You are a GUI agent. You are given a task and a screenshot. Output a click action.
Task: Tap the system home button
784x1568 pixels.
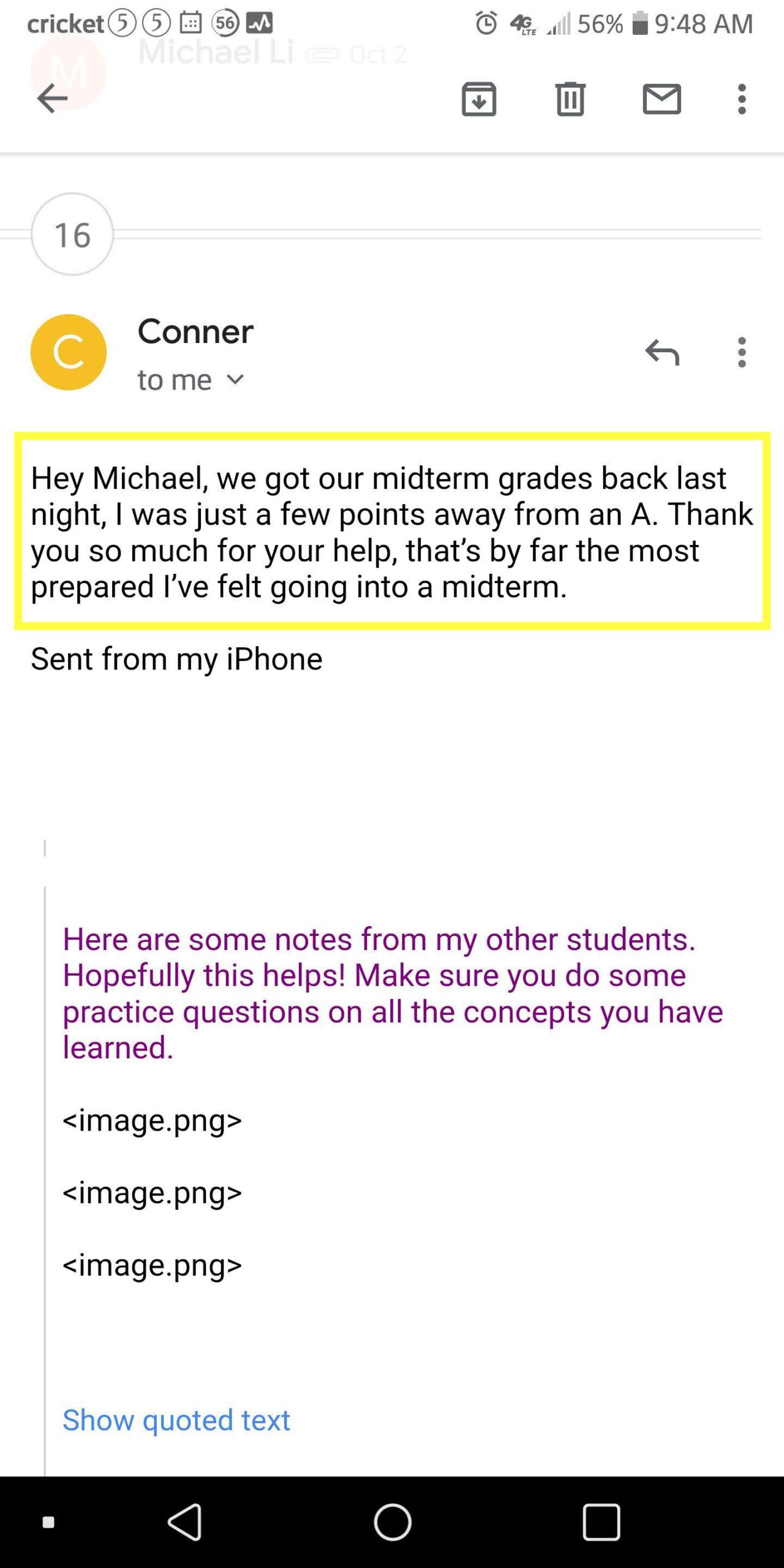[x=392, y=1521]
